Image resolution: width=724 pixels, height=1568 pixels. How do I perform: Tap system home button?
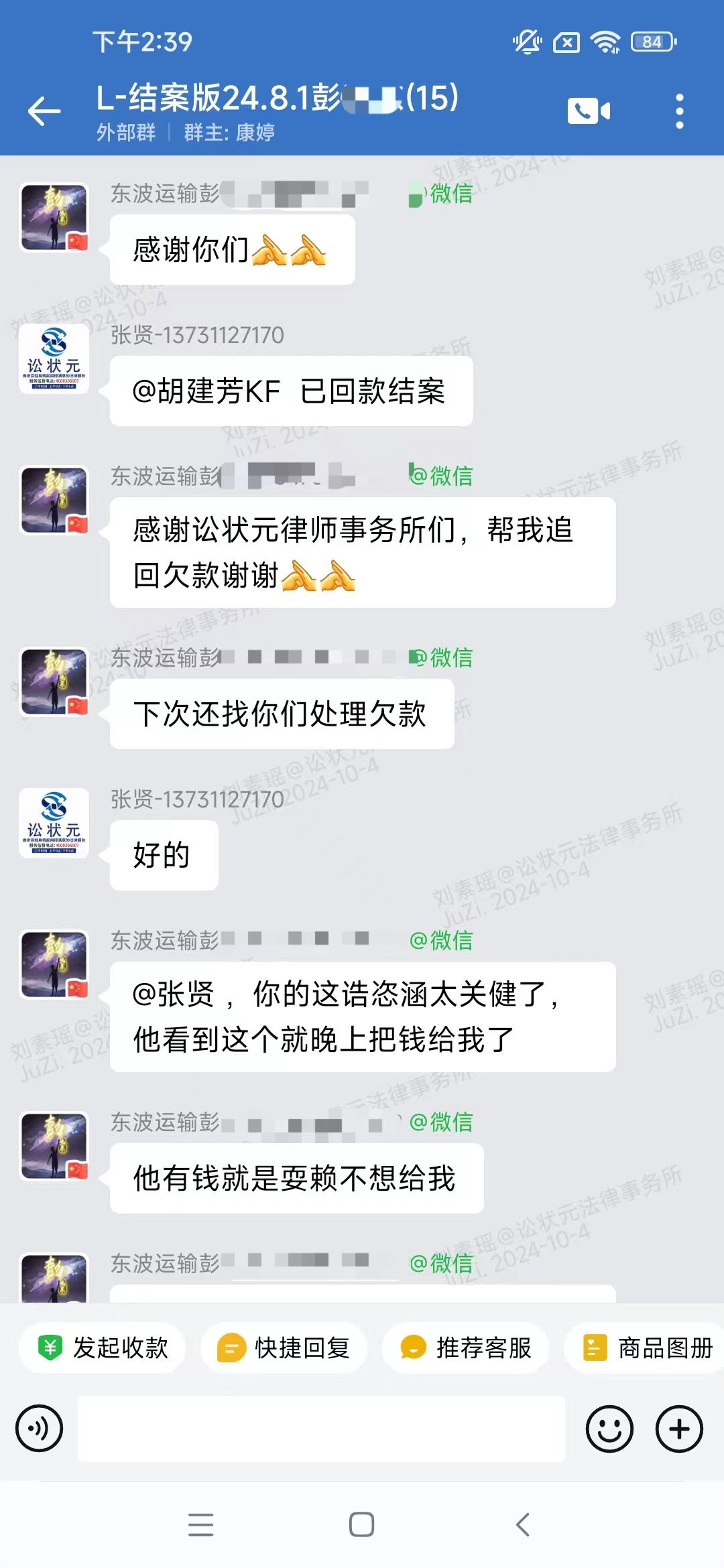click(x=361, y=1524)
